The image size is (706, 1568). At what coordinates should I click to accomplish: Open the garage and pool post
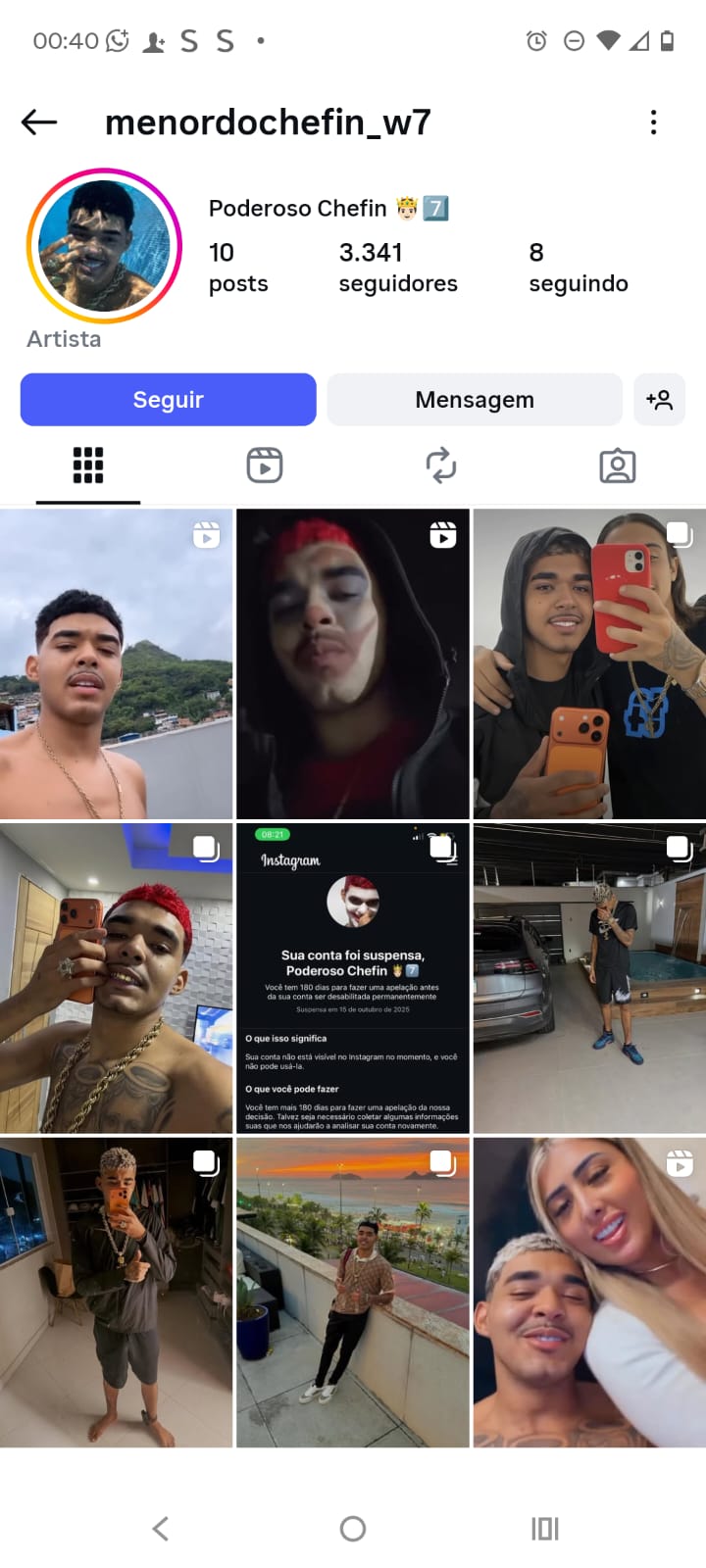[x=589, y=978]
